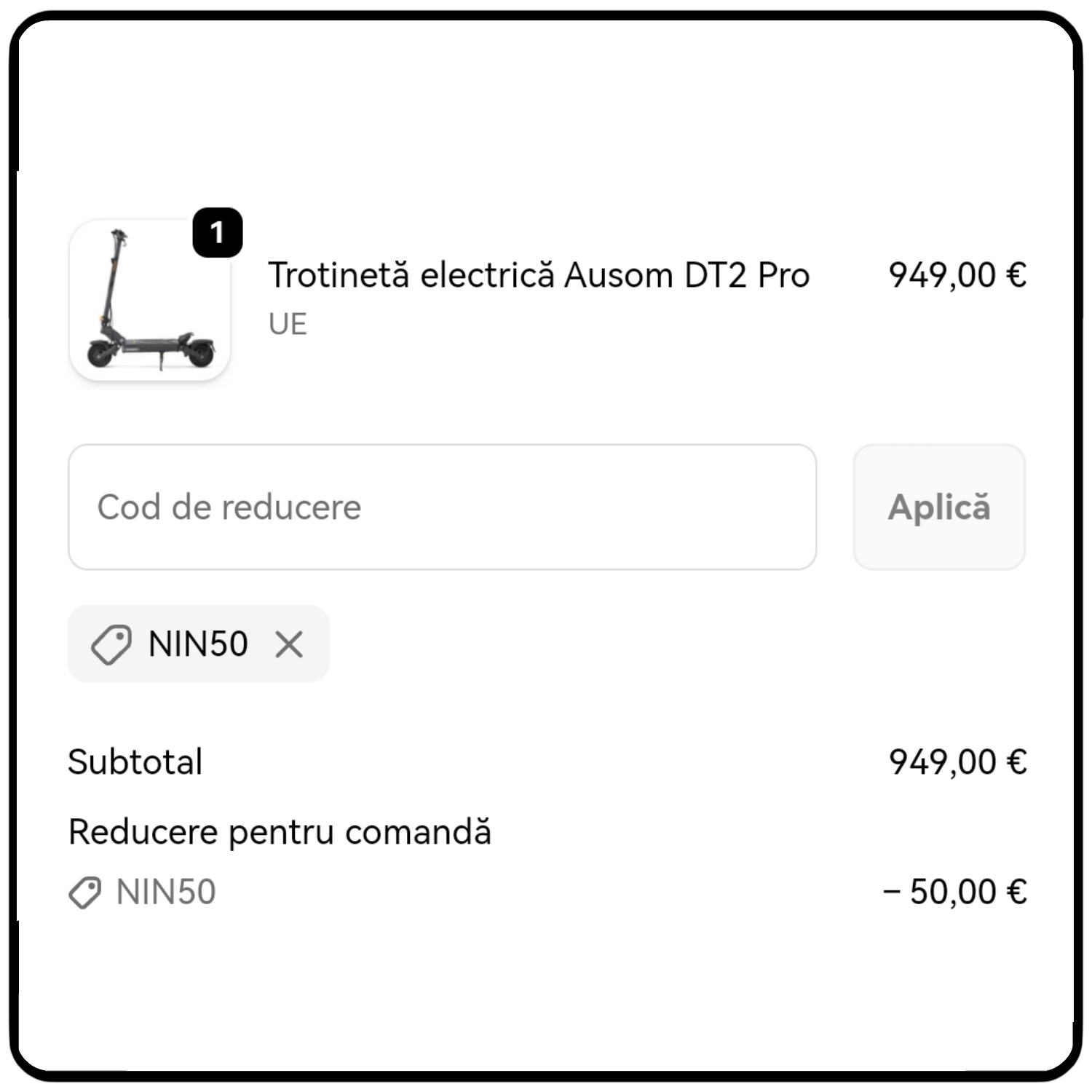Remove the NIN50 discount code
The height and width of the screenshot is (1092, 1092).
pos(289,644)
